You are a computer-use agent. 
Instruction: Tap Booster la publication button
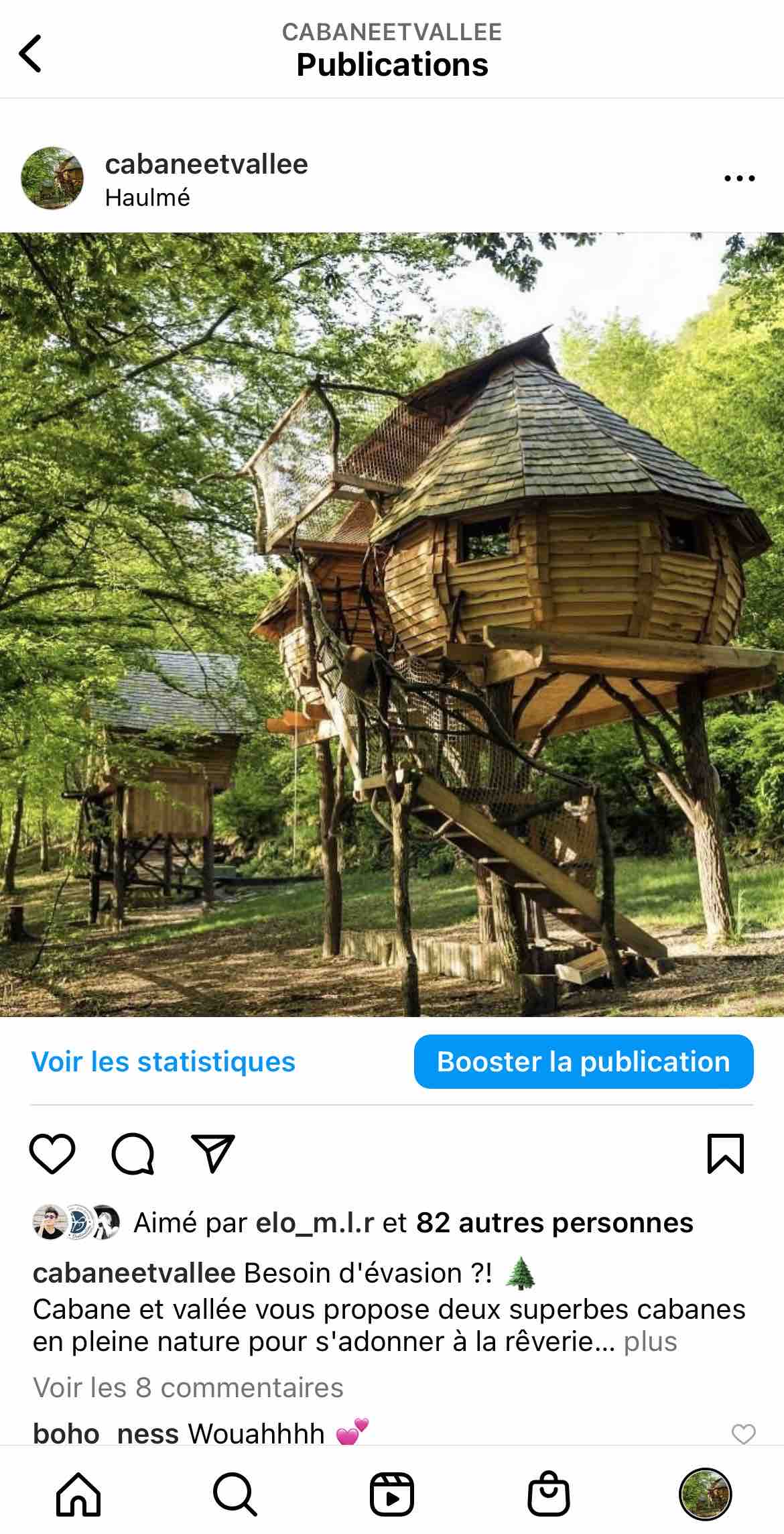tap(583, 1061)
